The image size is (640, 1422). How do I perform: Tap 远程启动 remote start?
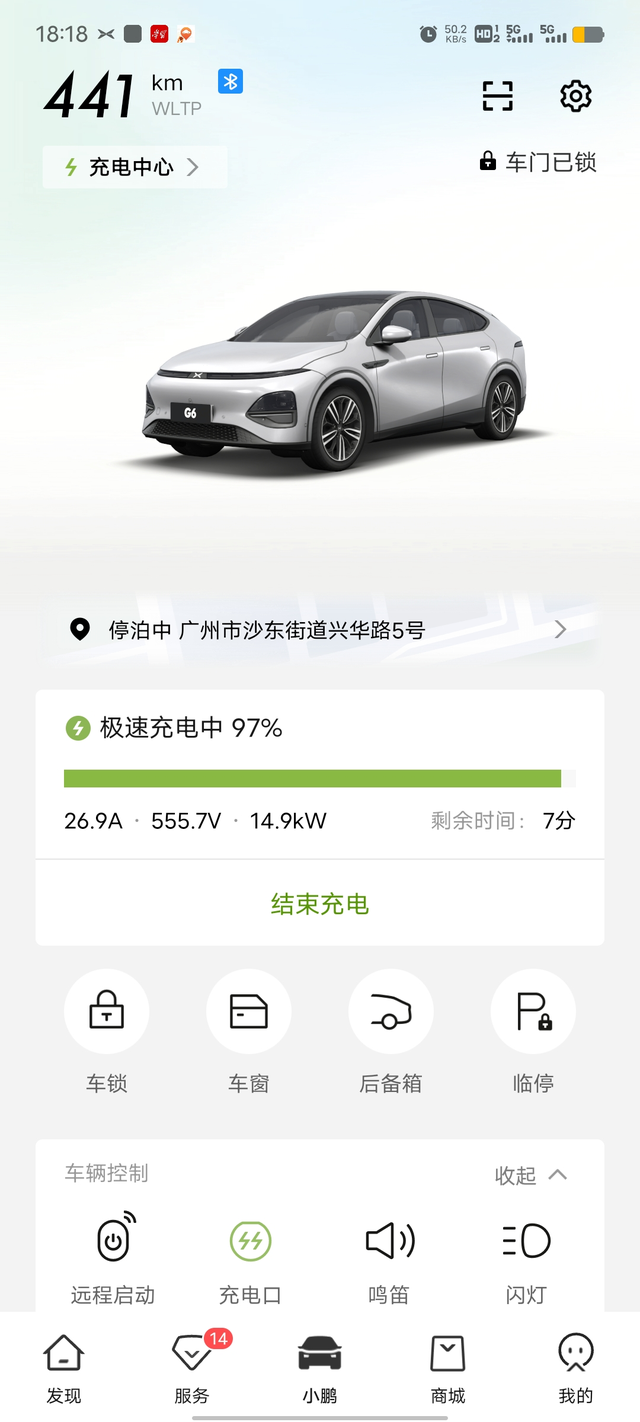[113, 1242]
